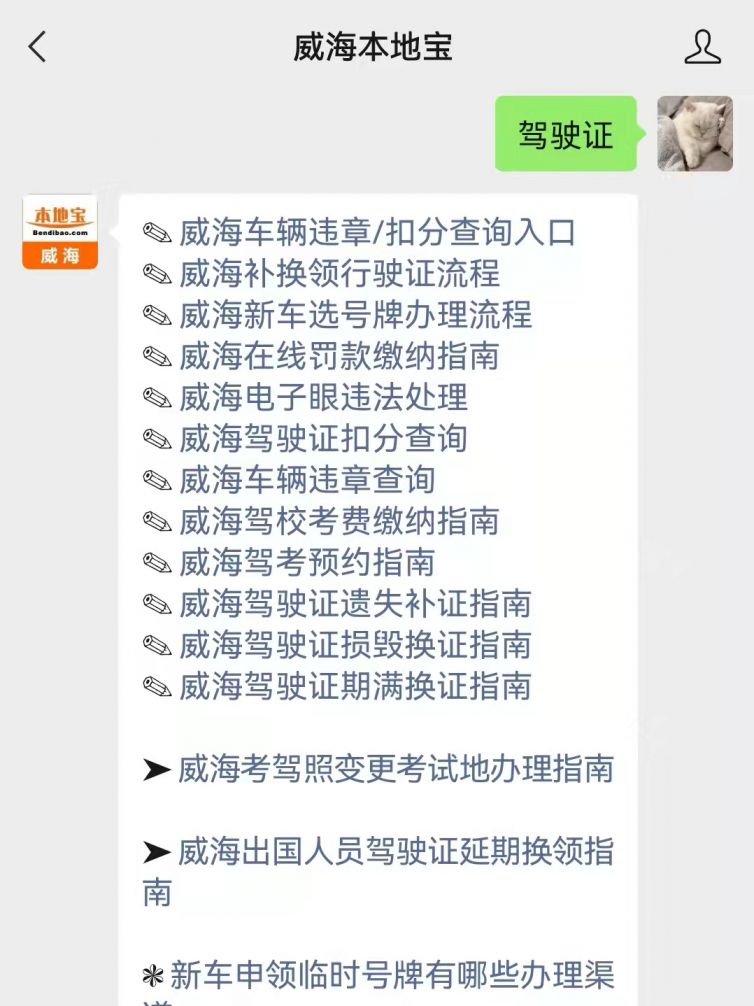Open 威海新车选号牌办理流程 link

355,315
